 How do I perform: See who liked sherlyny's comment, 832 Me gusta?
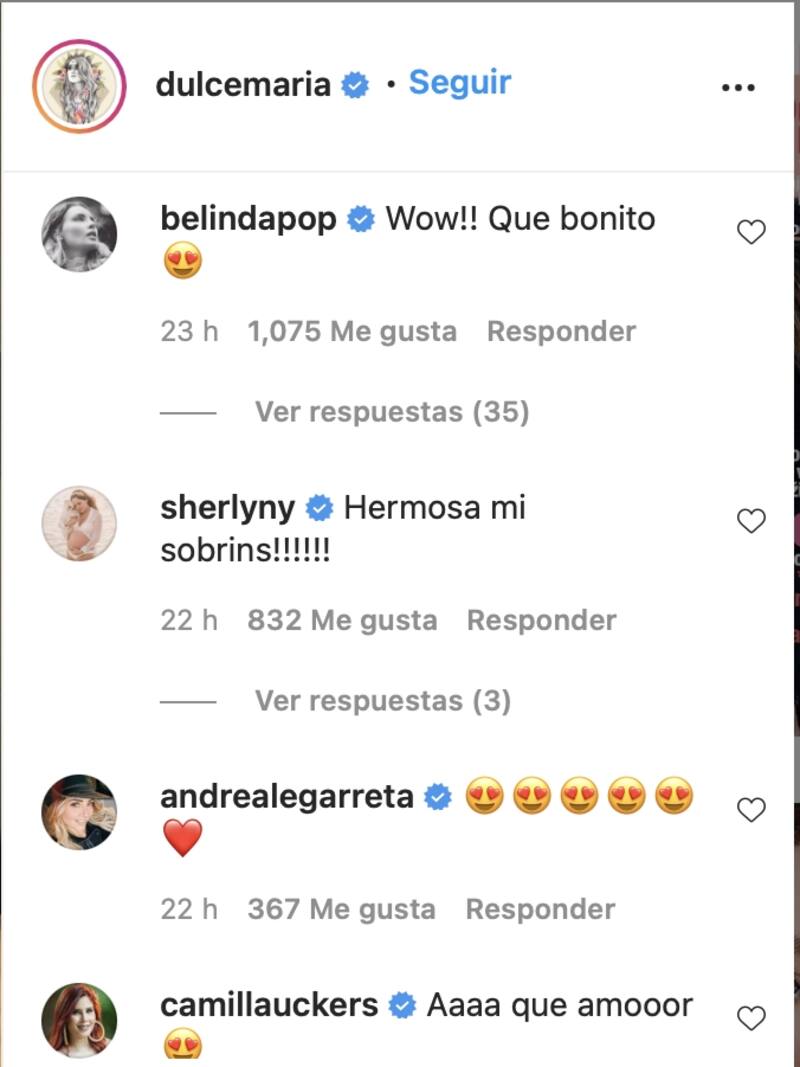(x=342, y=620)
